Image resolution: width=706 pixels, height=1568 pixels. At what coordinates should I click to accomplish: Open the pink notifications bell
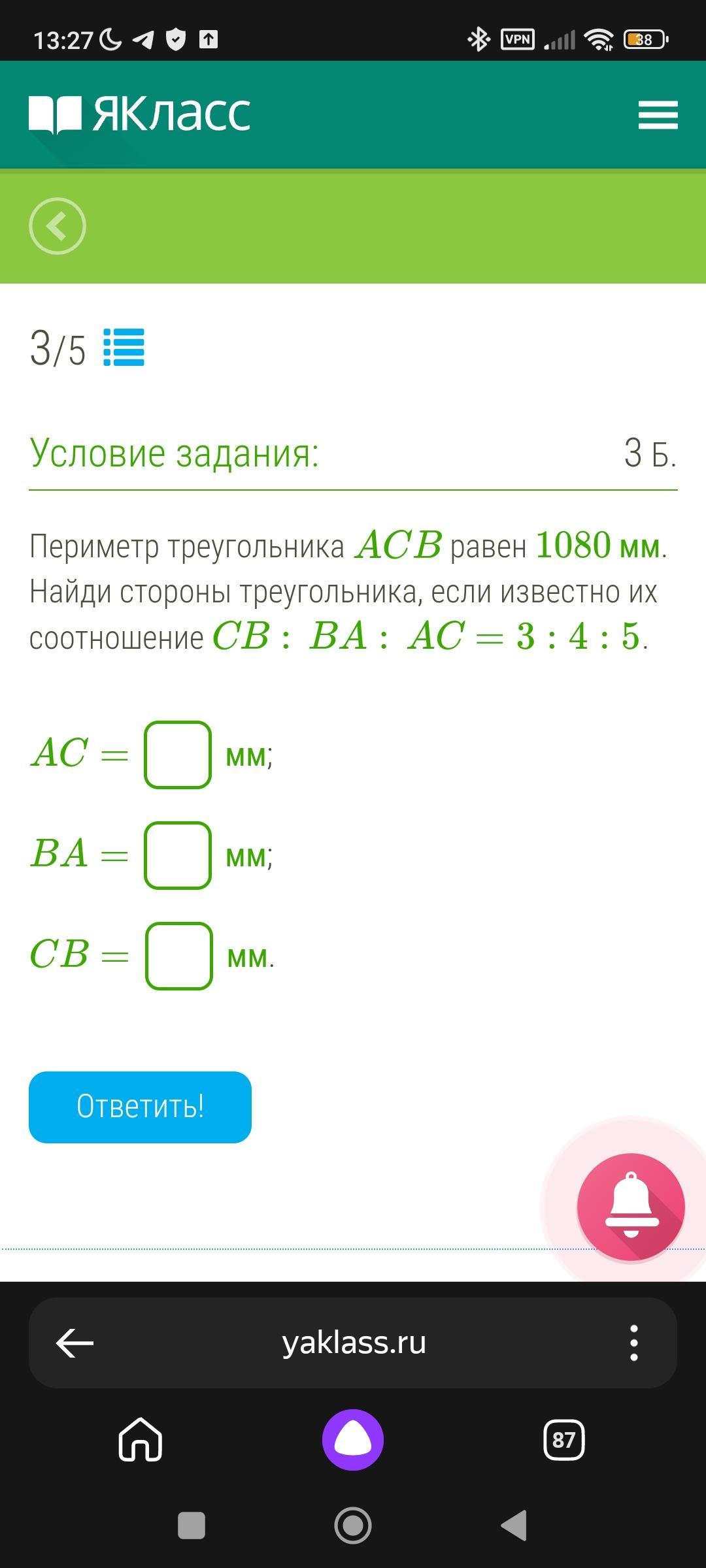[631, 1206]
